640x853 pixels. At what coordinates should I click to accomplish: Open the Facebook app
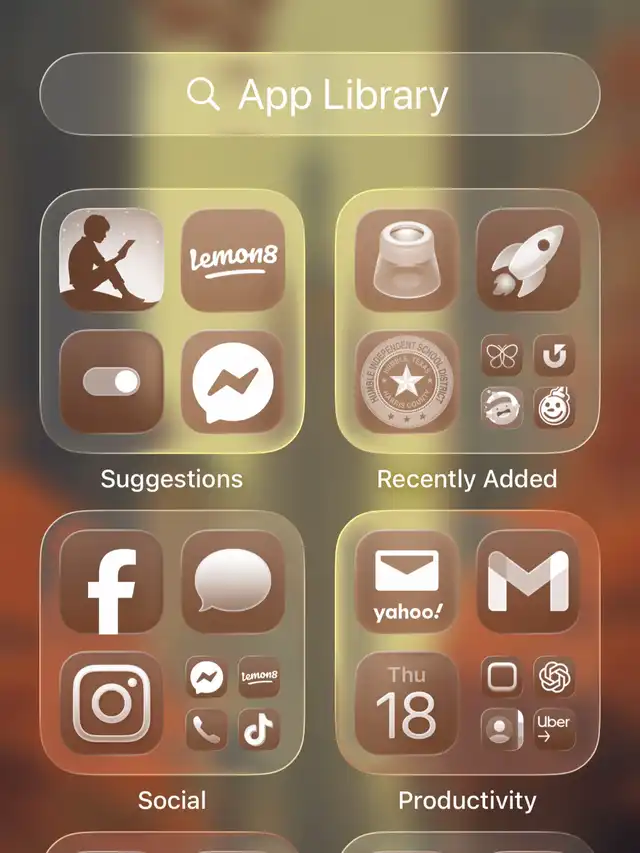[x=112, y=582]
